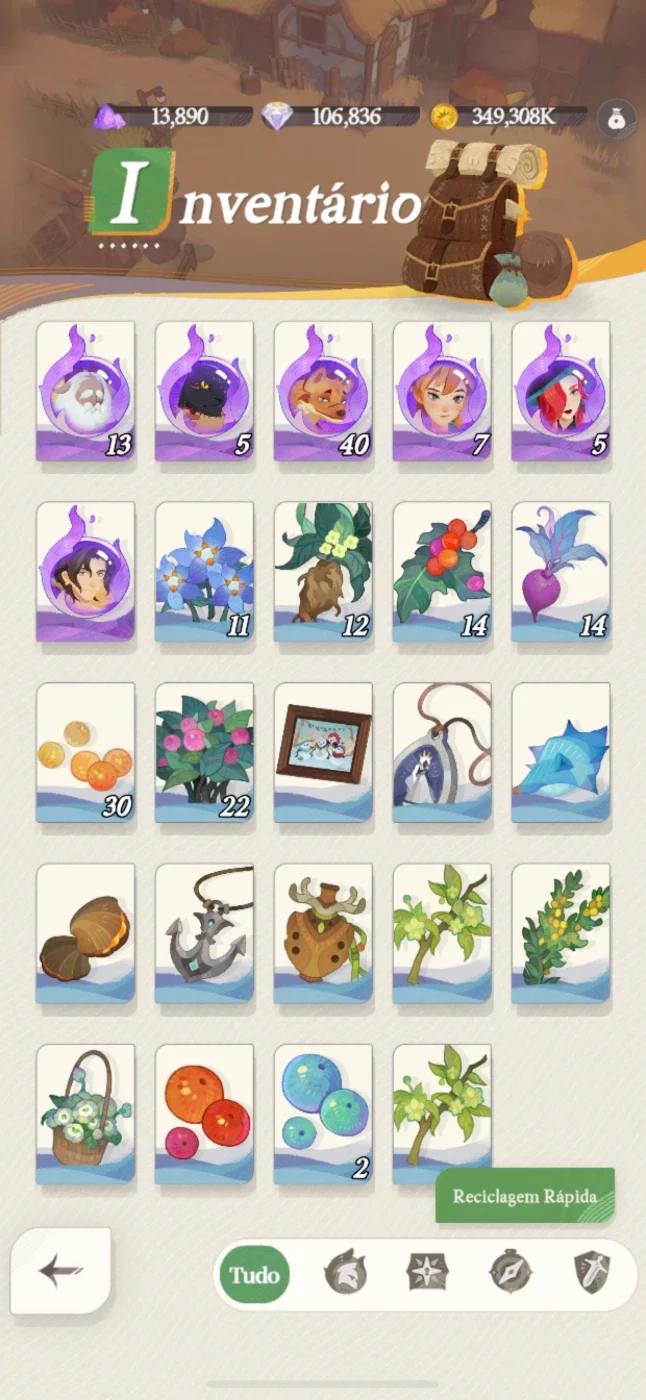Open the purple radish item with 14
Image resolution: width=646 pixels, height=1400 pixels.
(561, 572)
